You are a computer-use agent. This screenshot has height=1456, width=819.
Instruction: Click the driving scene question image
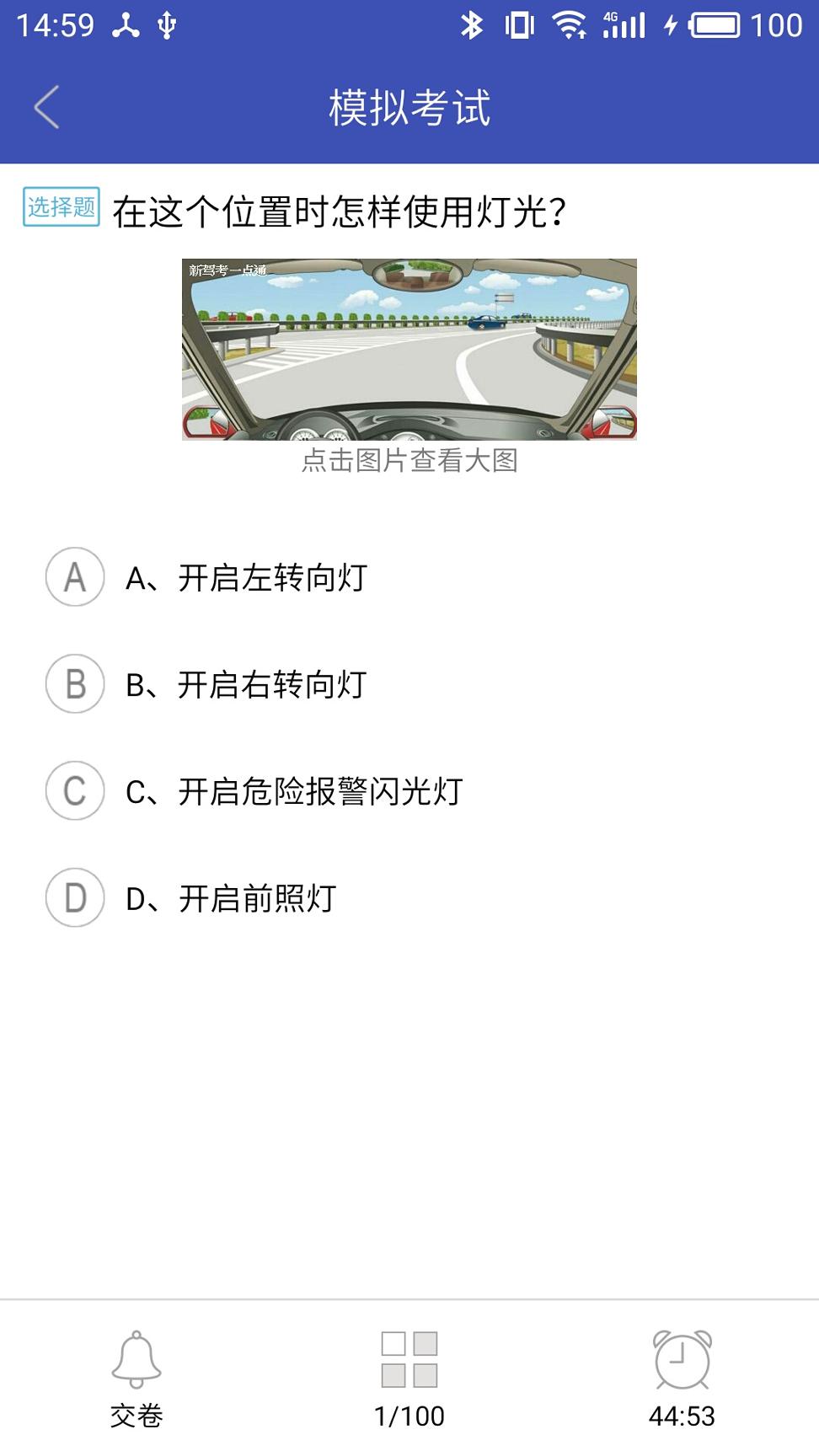click(x=409, y=351)
